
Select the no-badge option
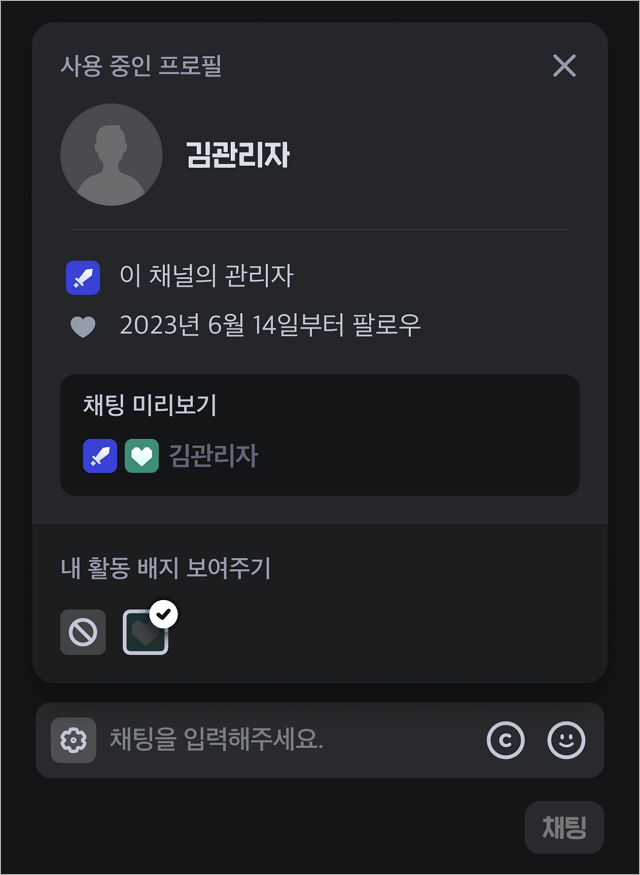[x=82, y=632]
